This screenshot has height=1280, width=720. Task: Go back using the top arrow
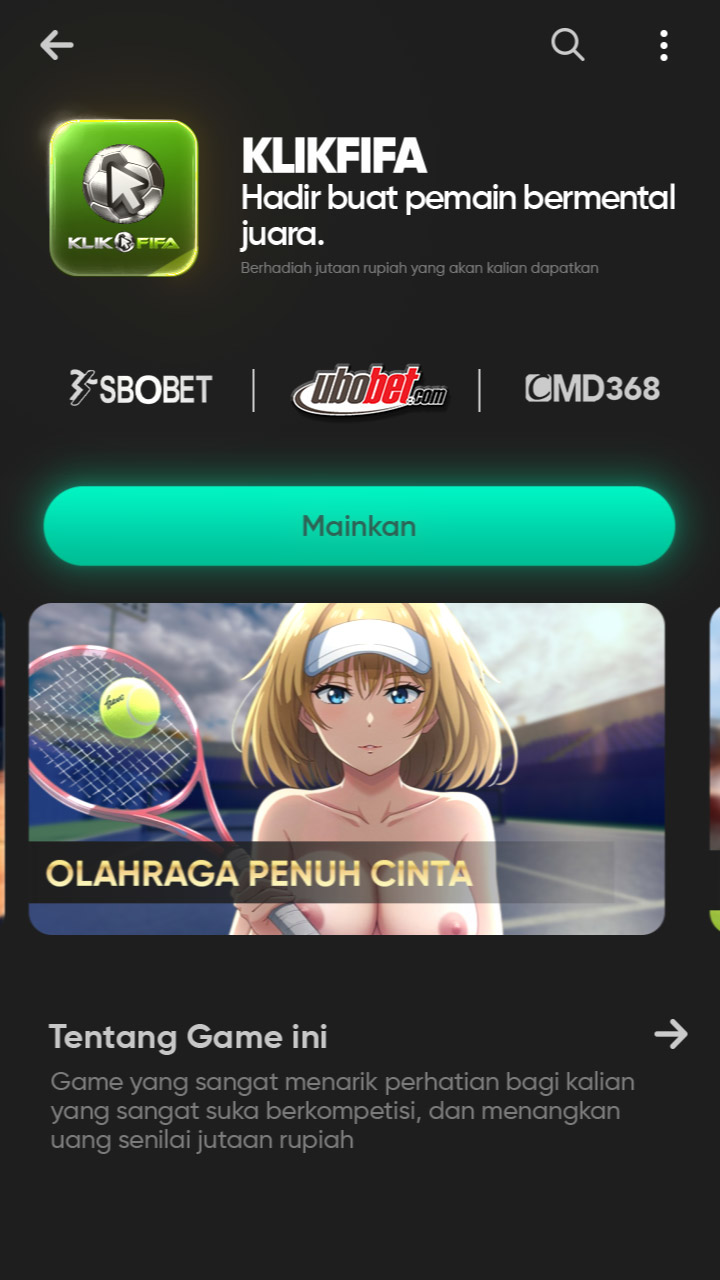[57, 45]
